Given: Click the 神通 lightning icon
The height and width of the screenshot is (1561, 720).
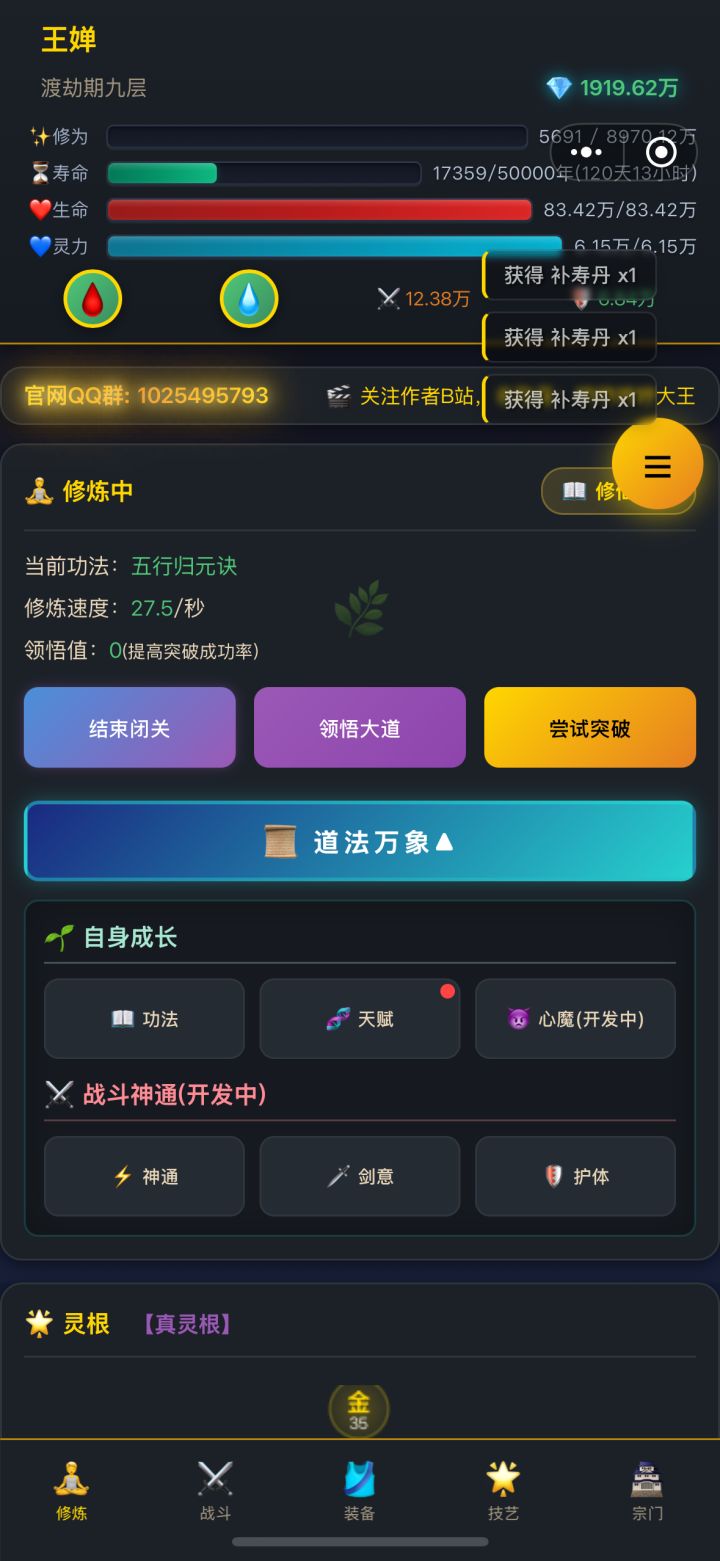Looking at the screenshot, I should 143,1176.
